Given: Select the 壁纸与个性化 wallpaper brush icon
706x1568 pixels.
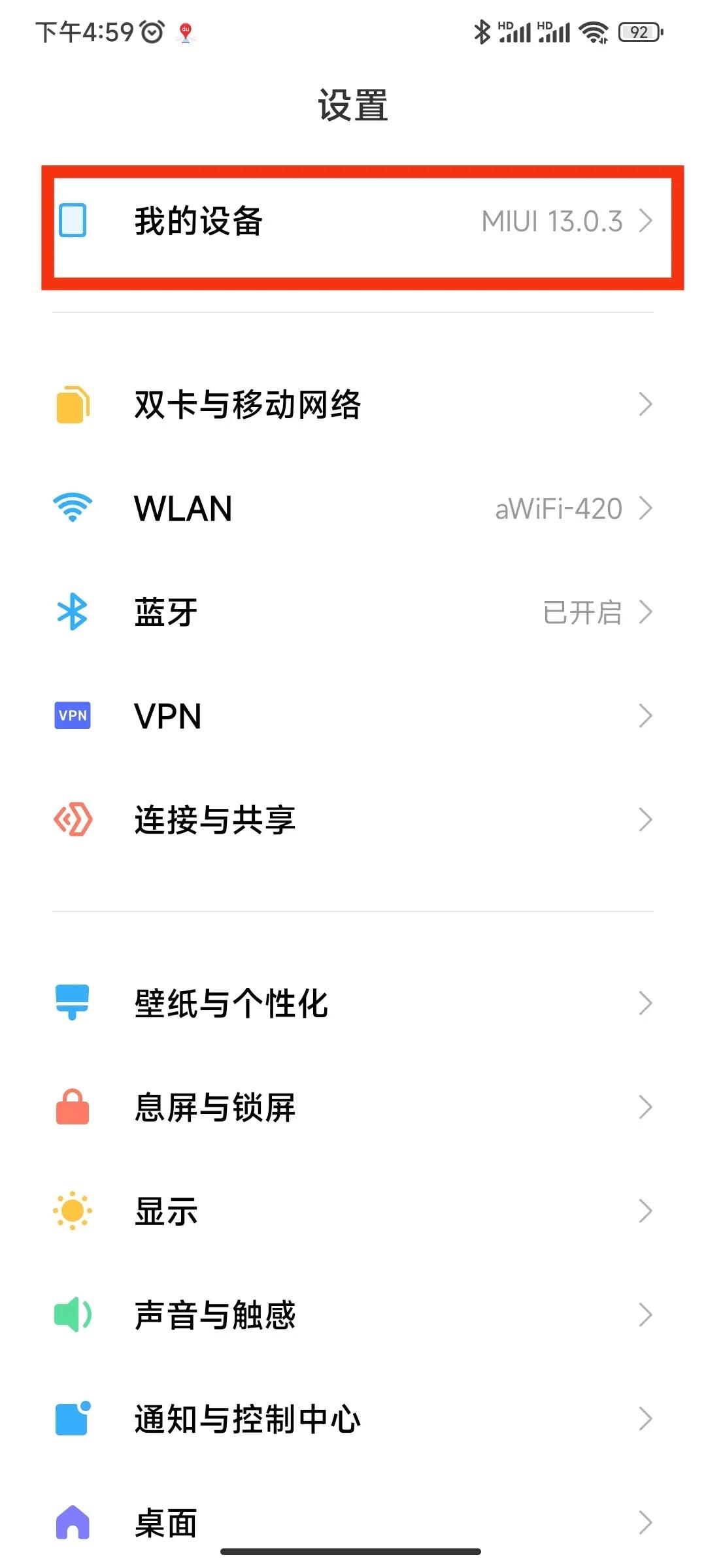Looking at the screenshot, I should click(x=72, y=1003).
